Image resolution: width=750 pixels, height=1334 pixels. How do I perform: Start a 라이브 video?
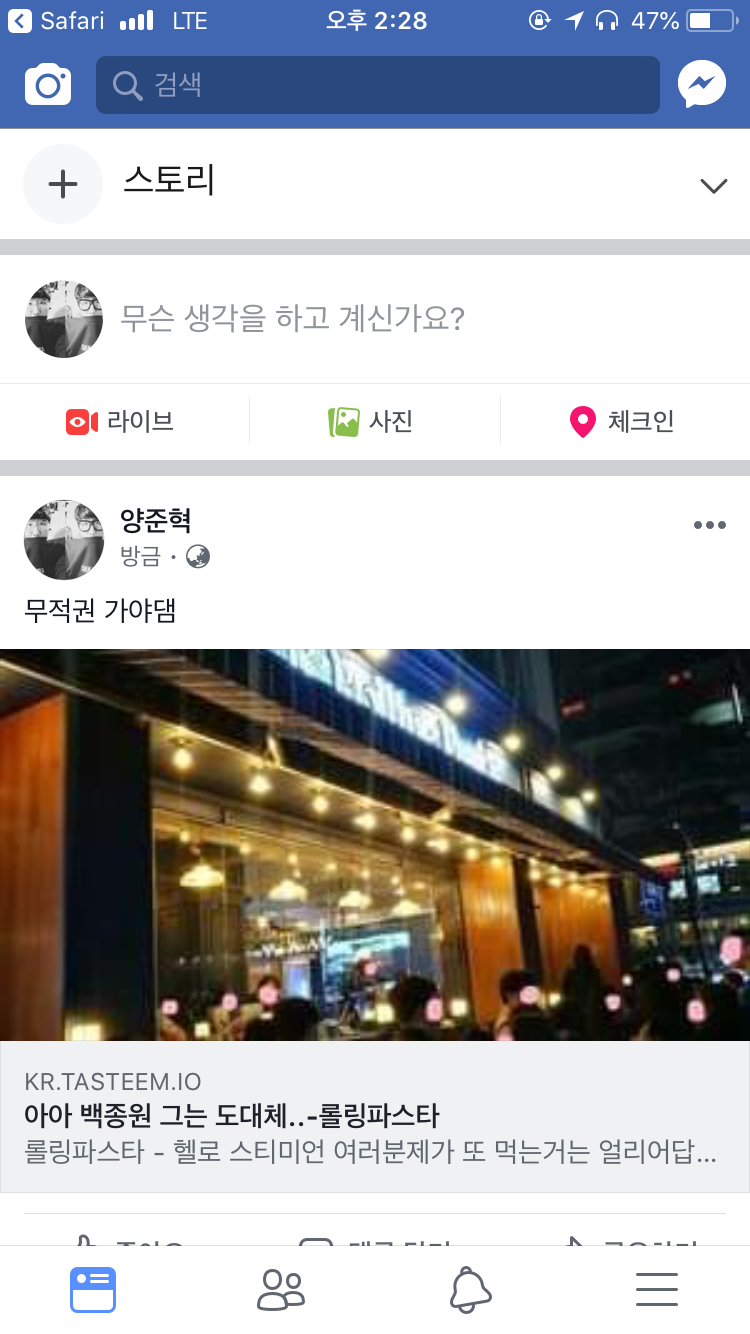[120, 421]
